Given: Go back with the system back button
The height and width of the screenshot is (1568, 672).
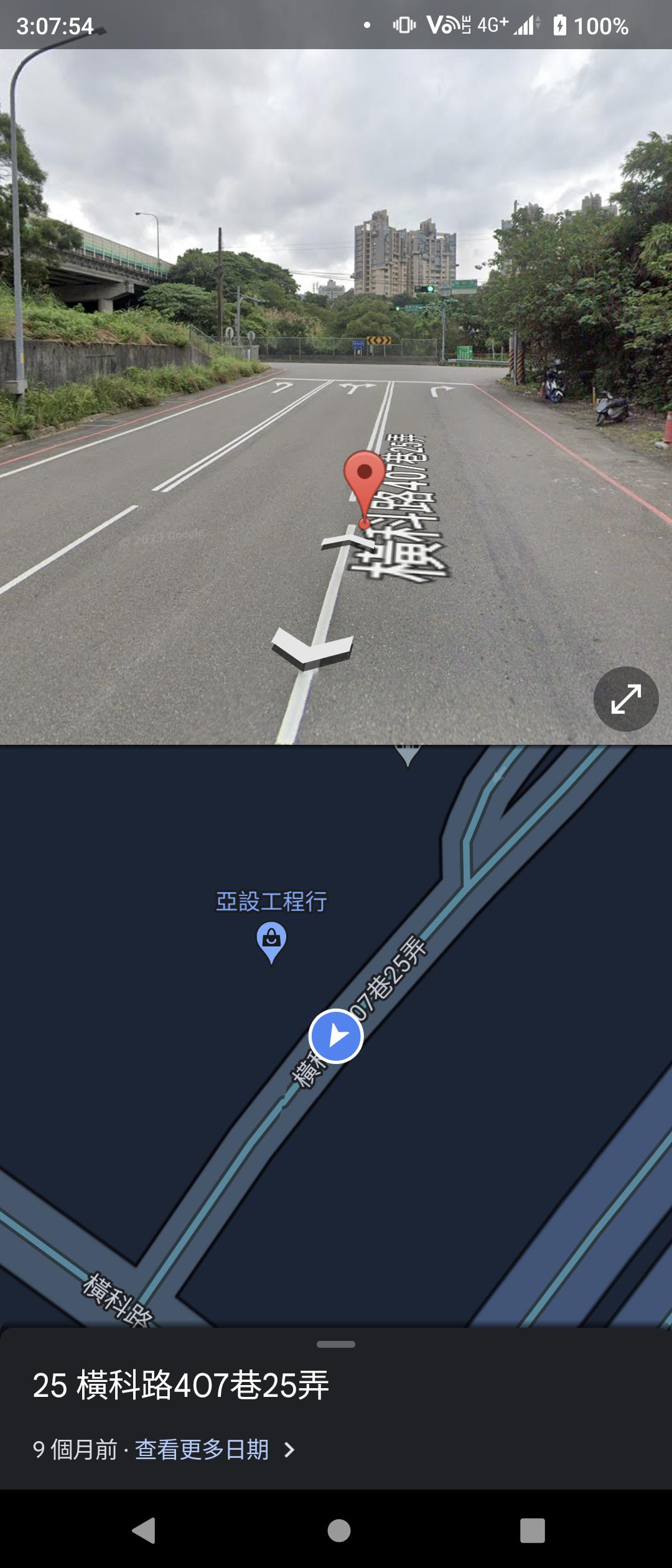Looking at the screenshot, I should [x=144, y=1530].
